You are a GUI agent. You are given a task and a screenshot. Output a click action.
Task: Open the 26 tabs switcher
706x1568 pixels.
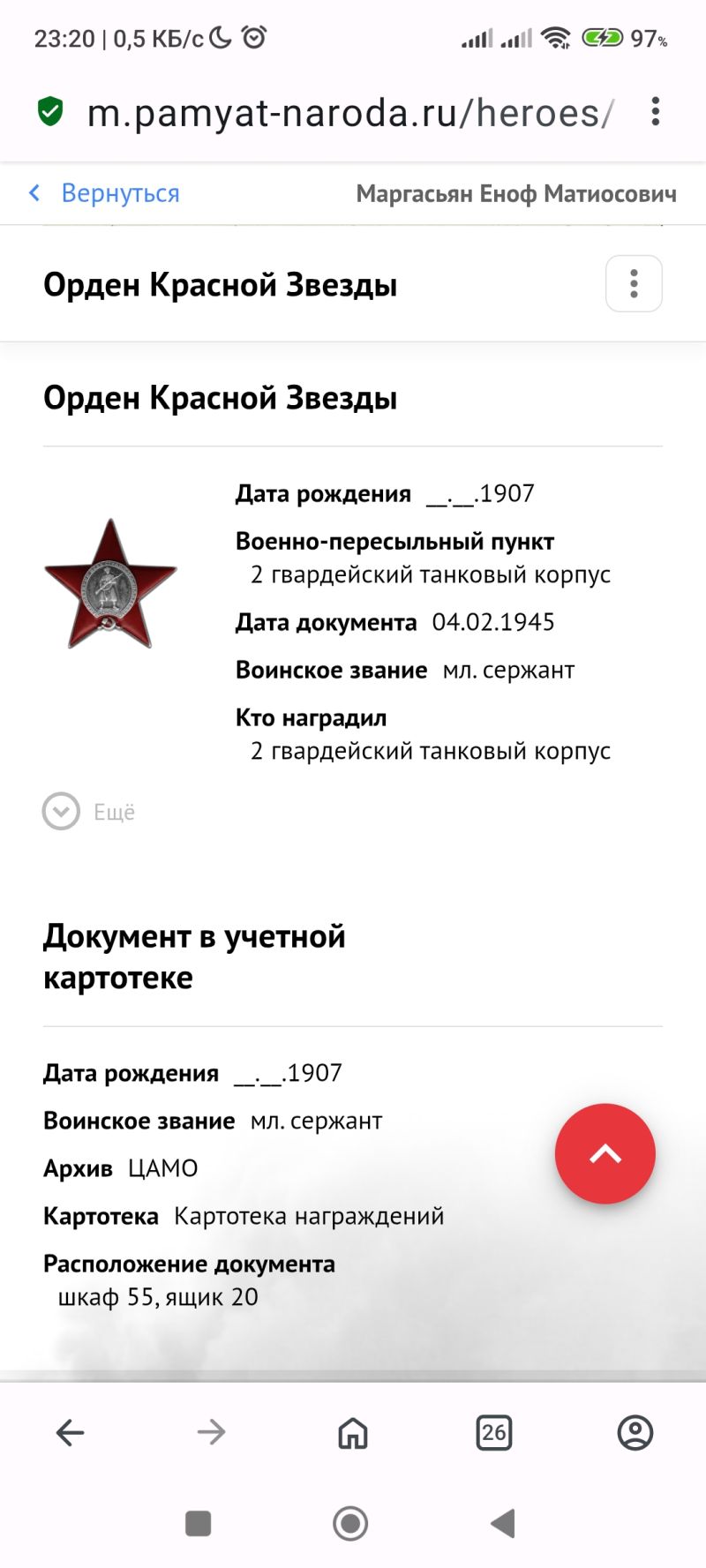(x=494, y=1432)
